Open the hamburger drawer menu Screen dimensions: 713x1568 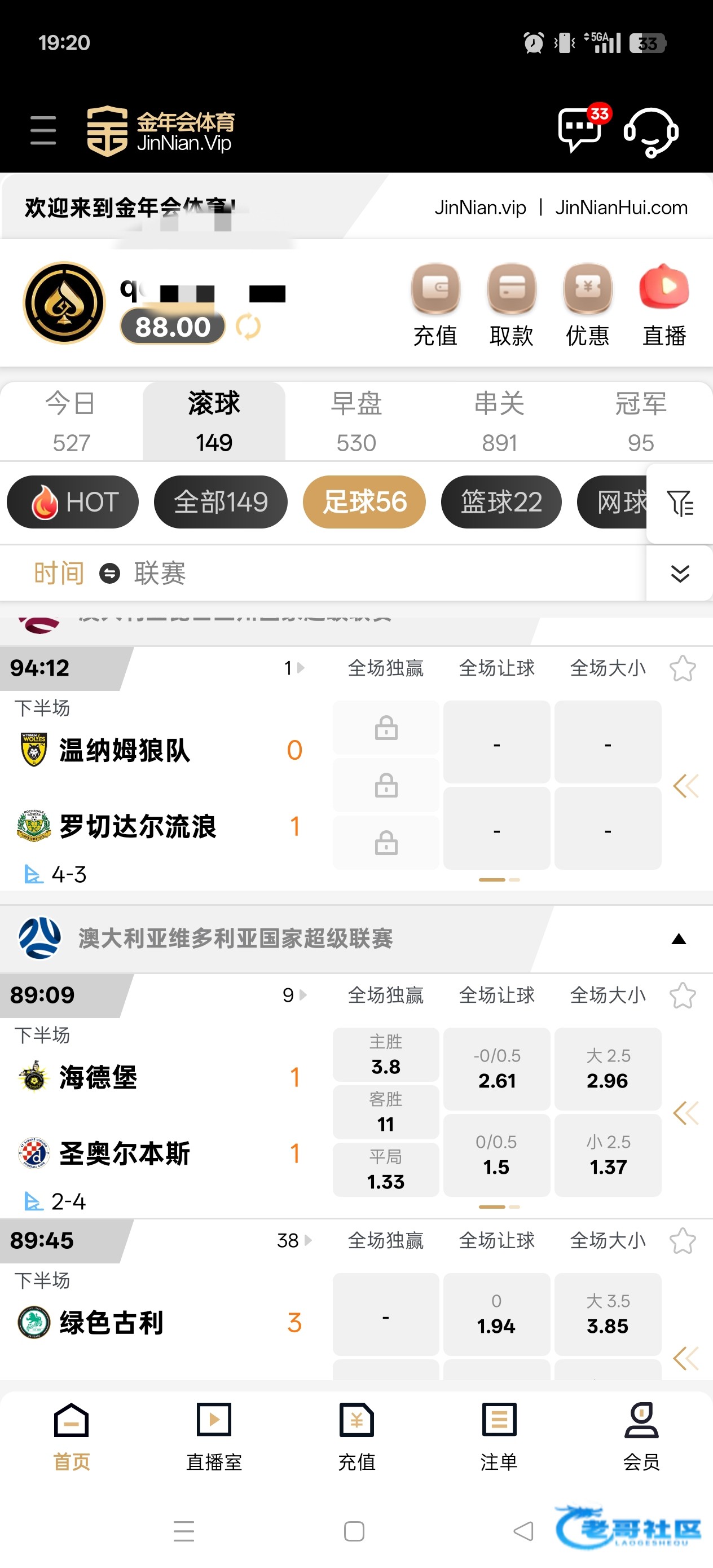coord(43,130)
